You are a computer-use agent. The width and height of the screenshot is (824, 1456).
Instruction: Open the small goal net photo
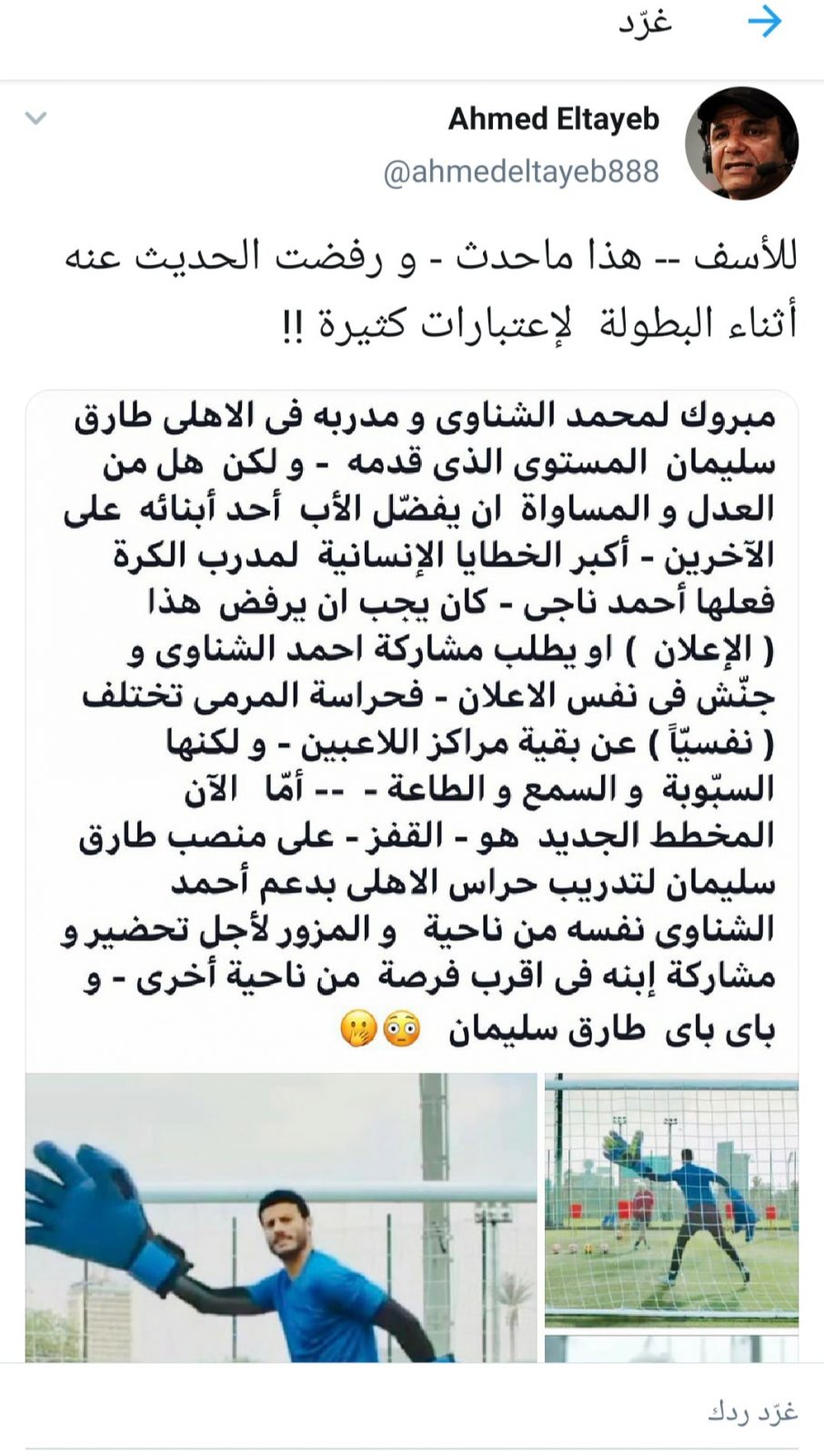click(x=671, y=1199)
